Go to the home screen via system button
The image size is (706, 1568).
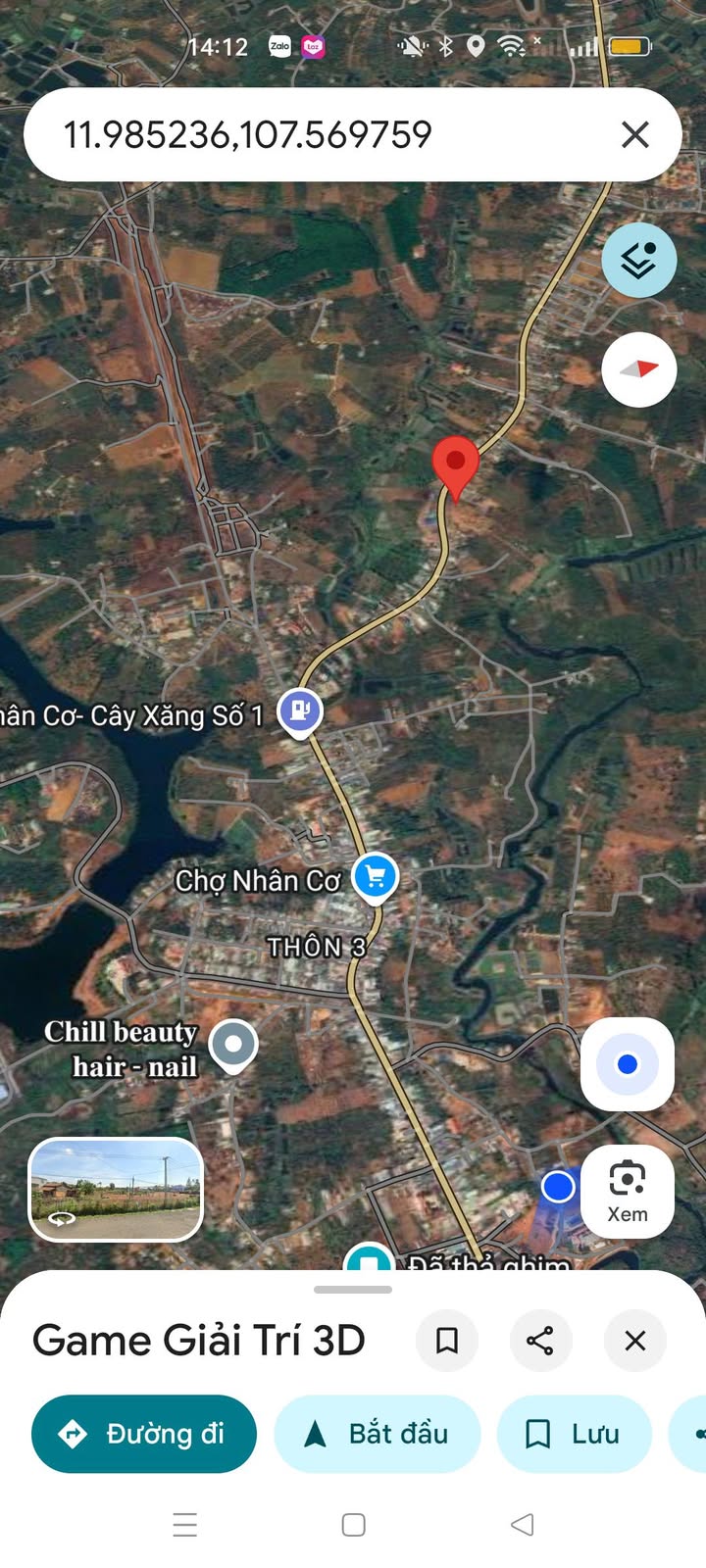353,1525
